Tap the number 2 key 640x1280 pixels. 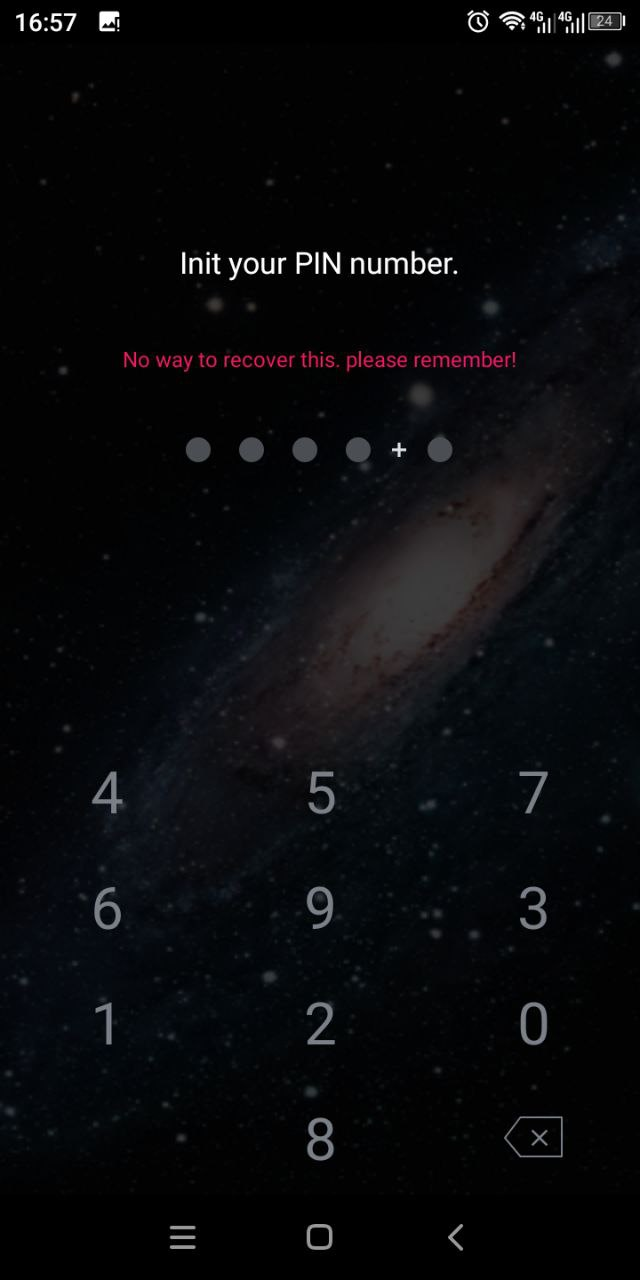coord(320,1024)
